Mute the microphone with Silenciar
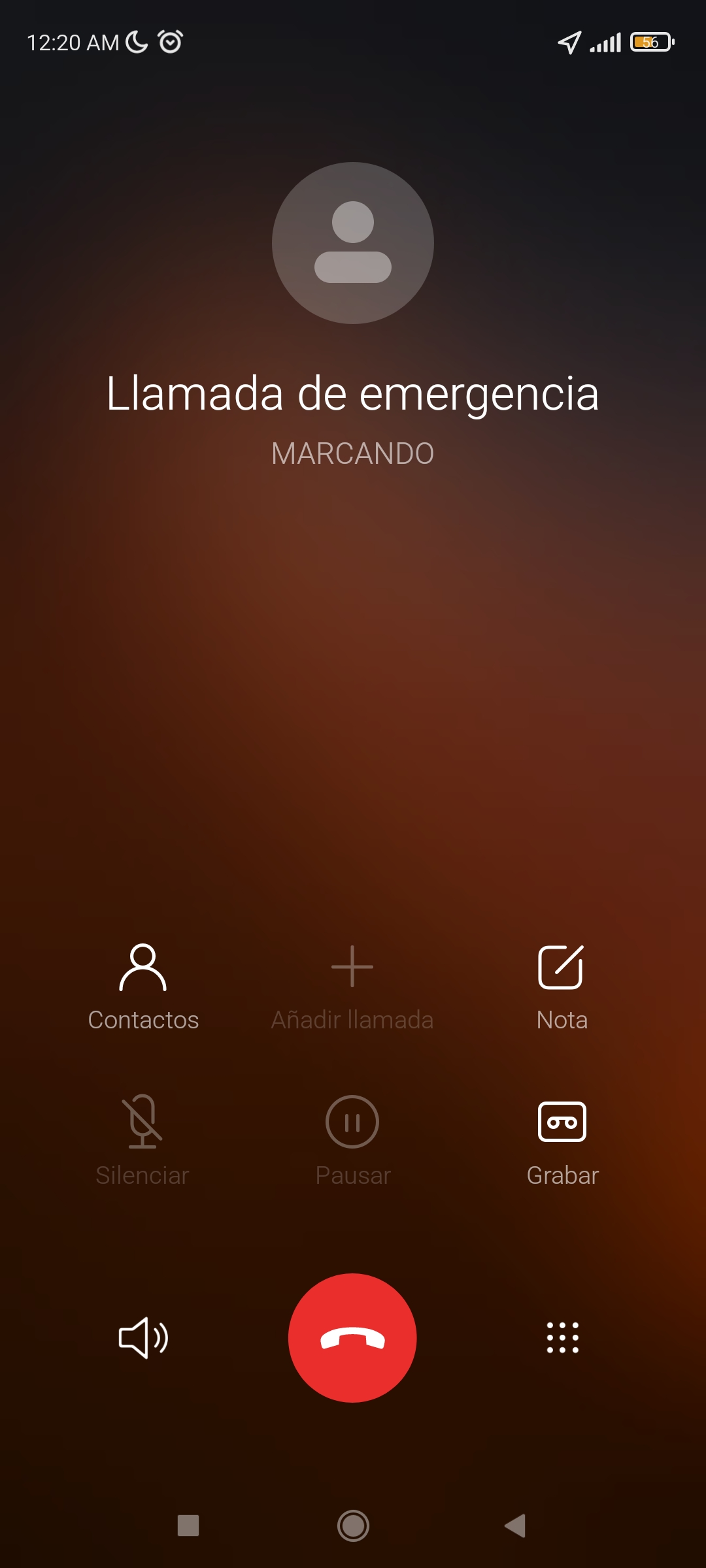 point(143,1141)
